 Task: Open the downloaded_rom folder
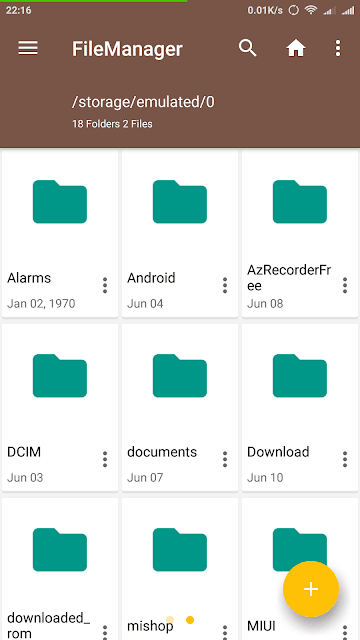point(60,569)
